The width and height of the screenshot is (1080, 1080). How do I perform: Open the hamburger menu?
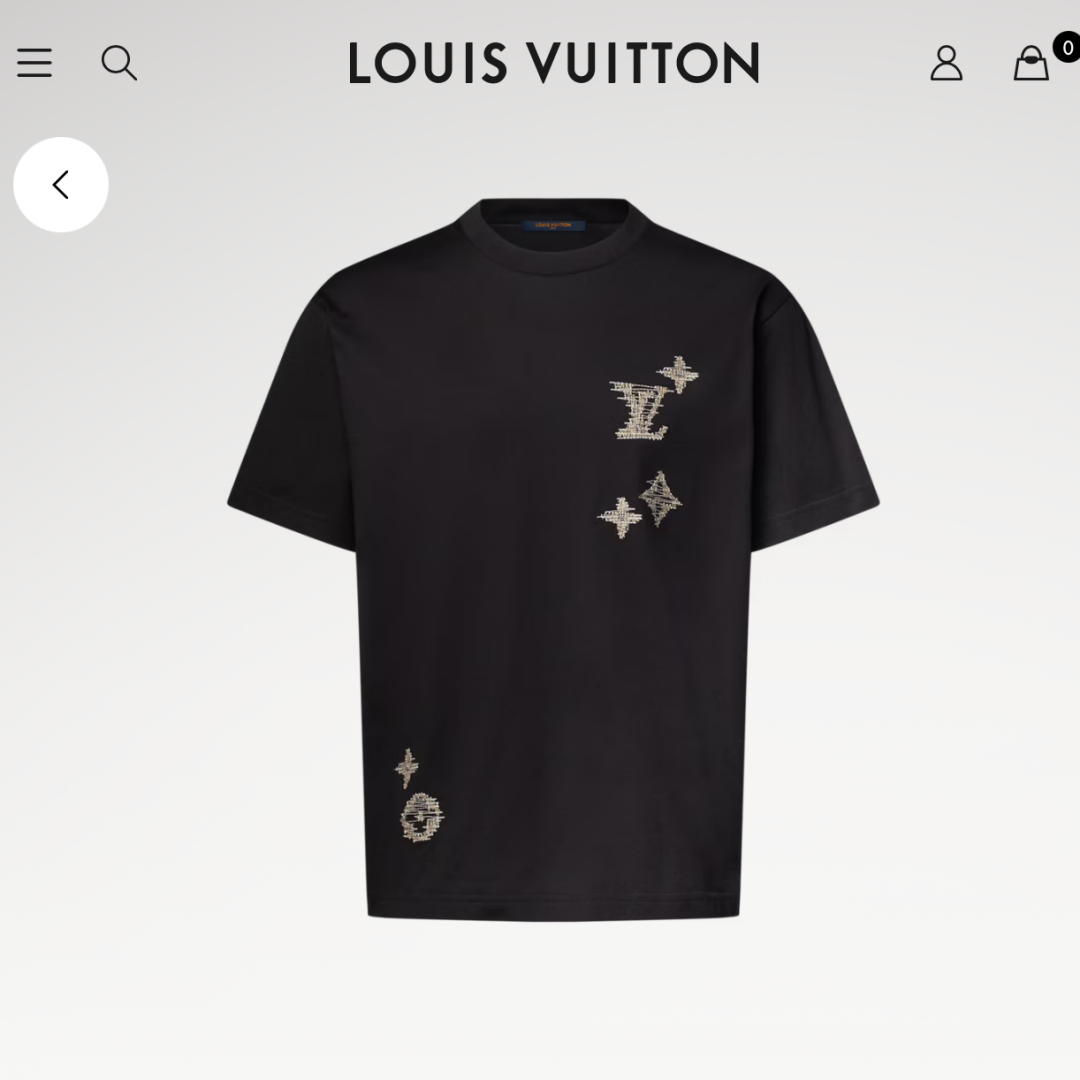pos(34,63)
